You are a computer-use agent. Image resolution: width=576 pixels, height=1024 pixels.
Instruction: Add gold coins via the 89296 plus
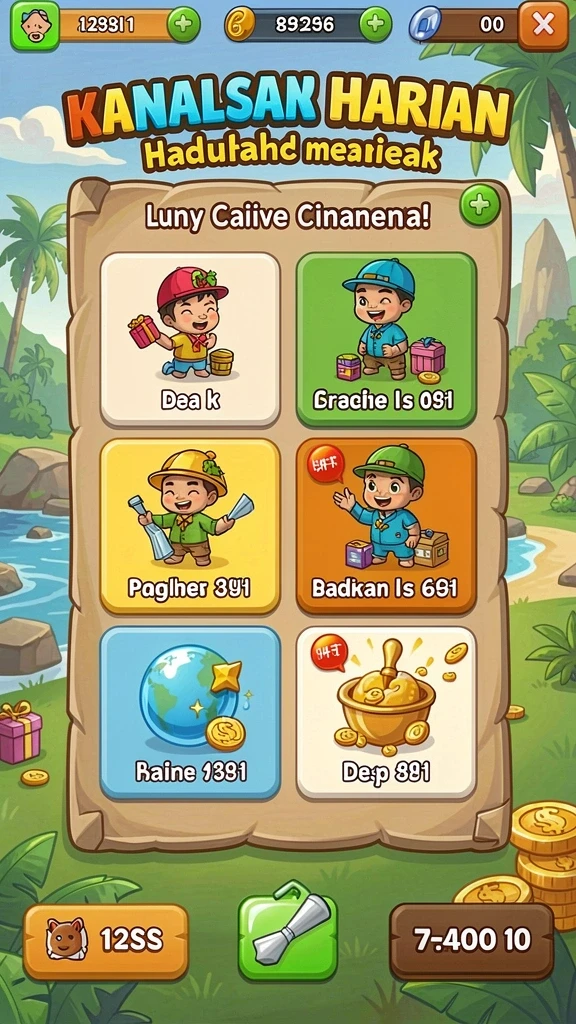click(376, 25)
